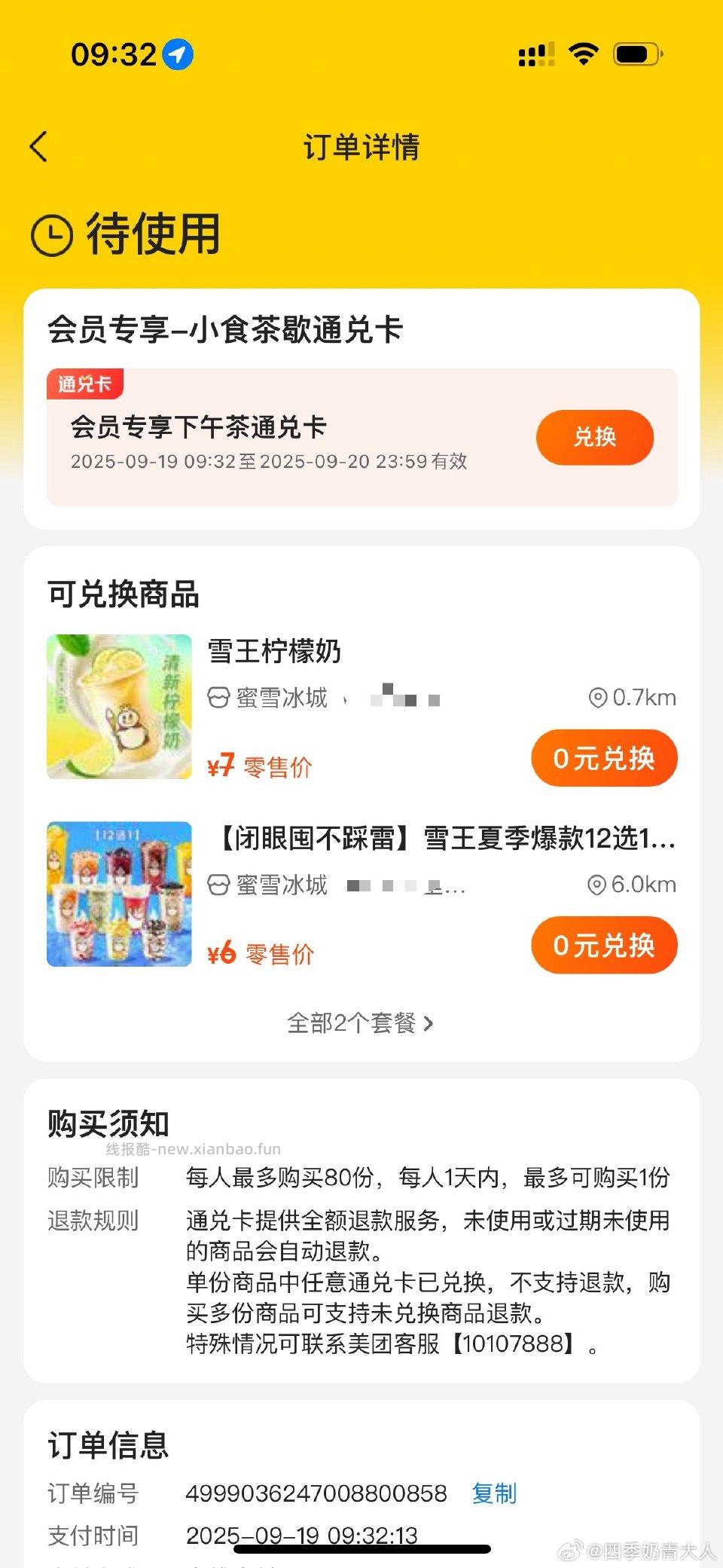The width and height of the screenshot is (723, 1568).
Task: Click the Wi-Fi icon in the status bar
Action: pyautogui.click(x=583, y=55)
